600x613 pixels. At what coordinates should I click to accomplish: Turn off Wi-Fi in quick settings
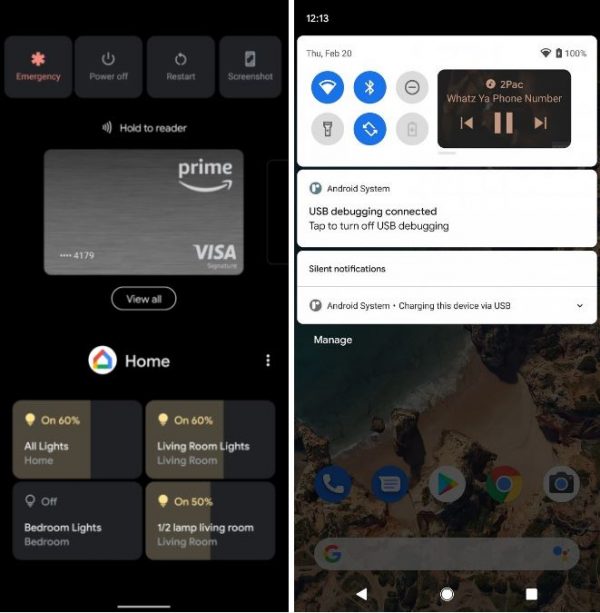[327, 88]
